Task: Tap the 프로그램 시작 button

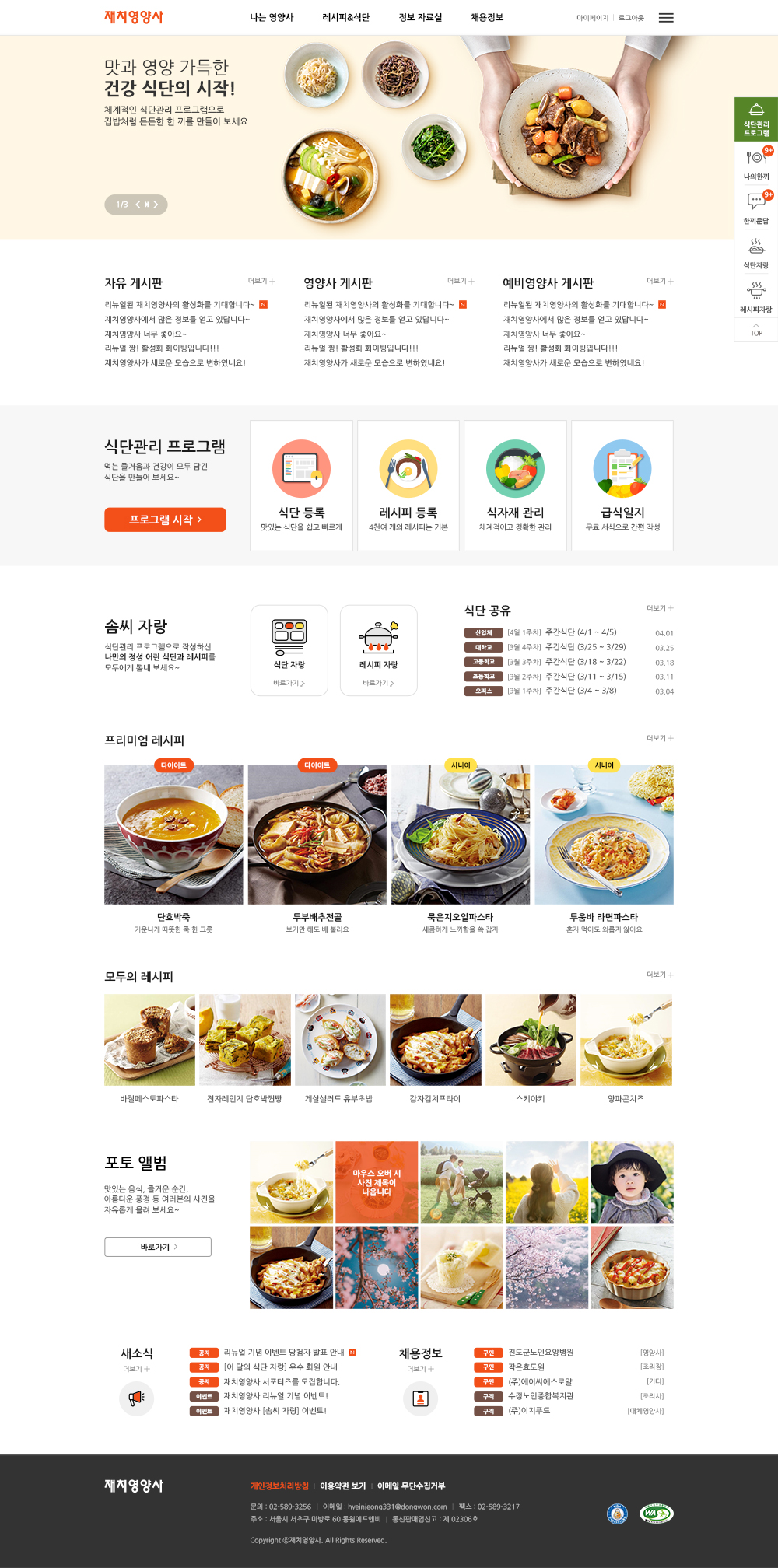Action: pos(165,520)
